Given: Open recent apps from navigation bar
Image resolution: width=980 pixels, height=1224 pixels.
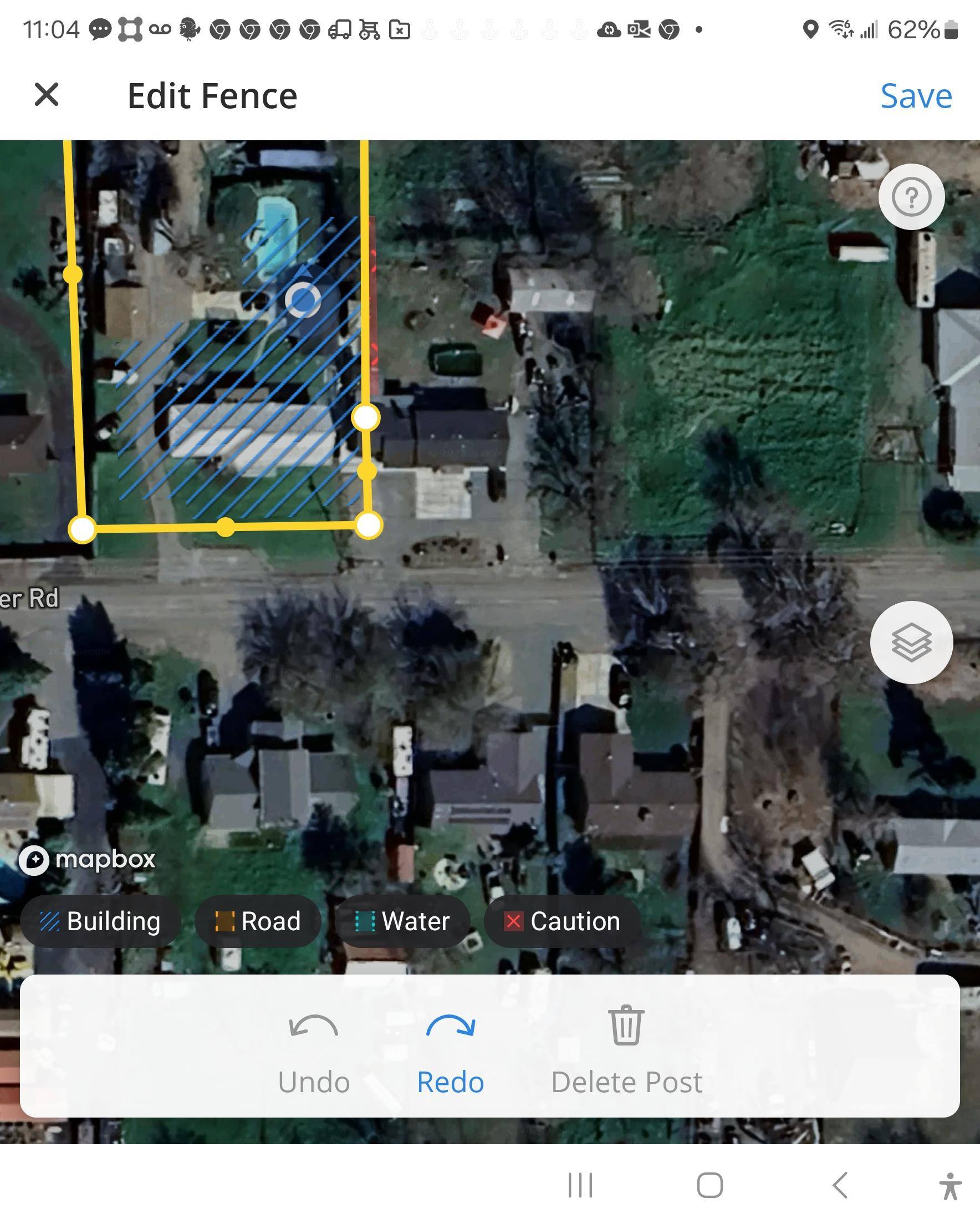Looking at the screenshot, I should pos(580,1185).
